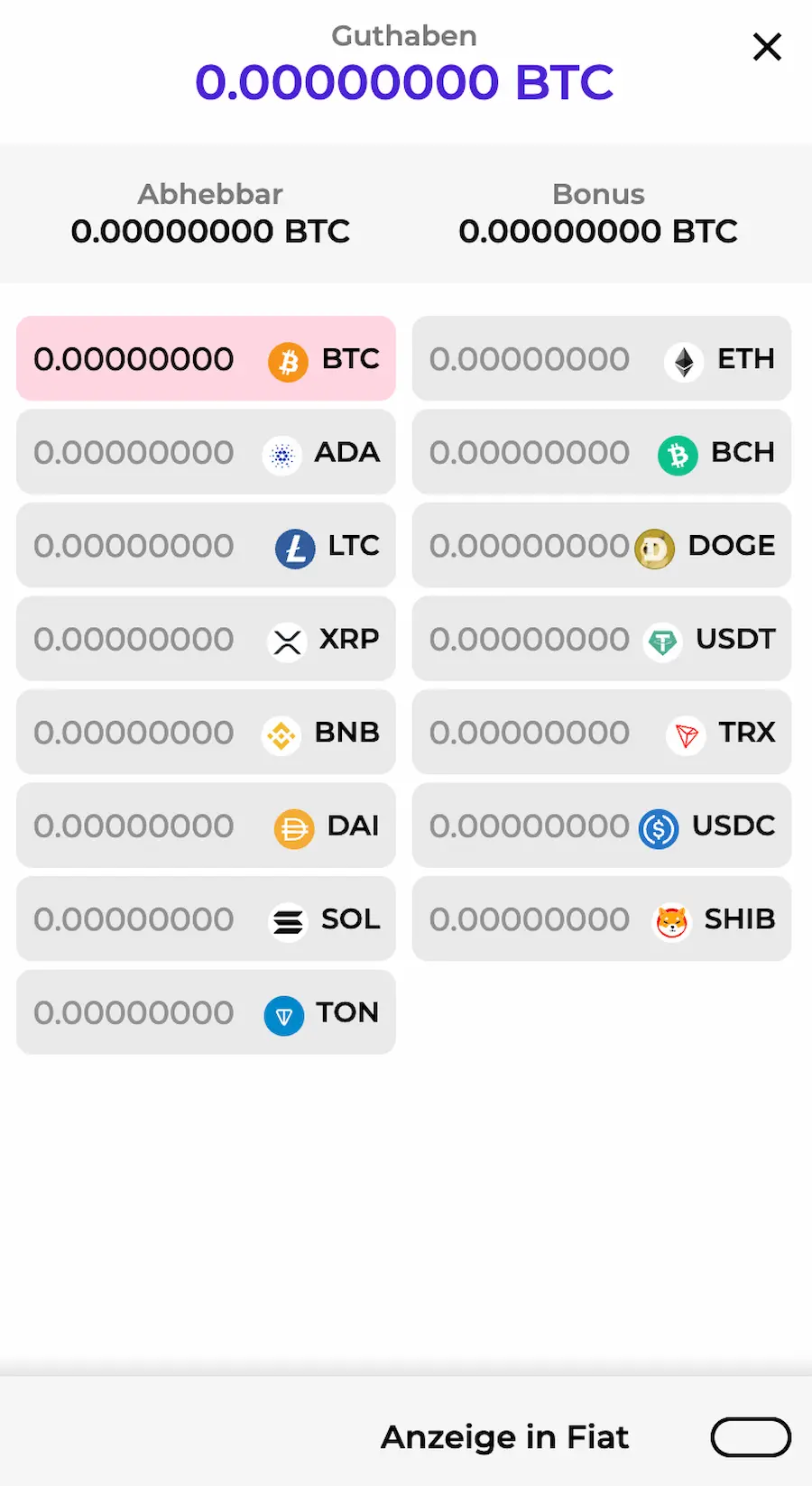The width and height of the screenshot is (812, 1486).
Task: Select the BTC balance
Action: point(206,359)
